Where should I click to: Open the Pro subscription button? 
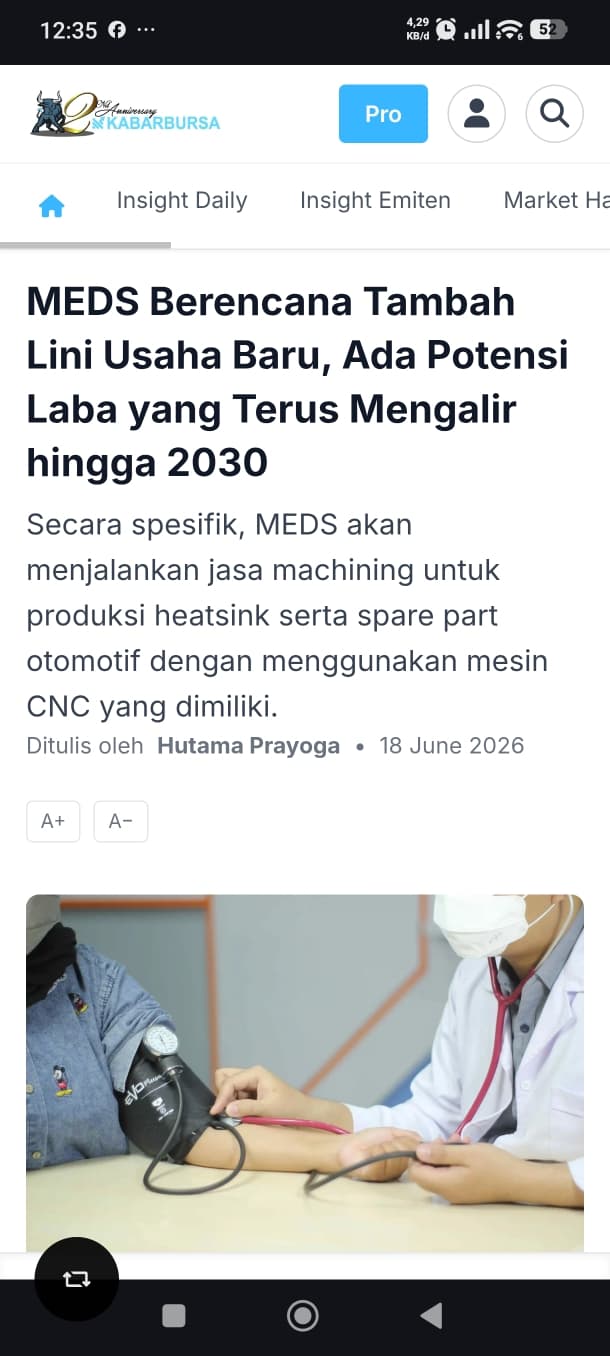383,114
